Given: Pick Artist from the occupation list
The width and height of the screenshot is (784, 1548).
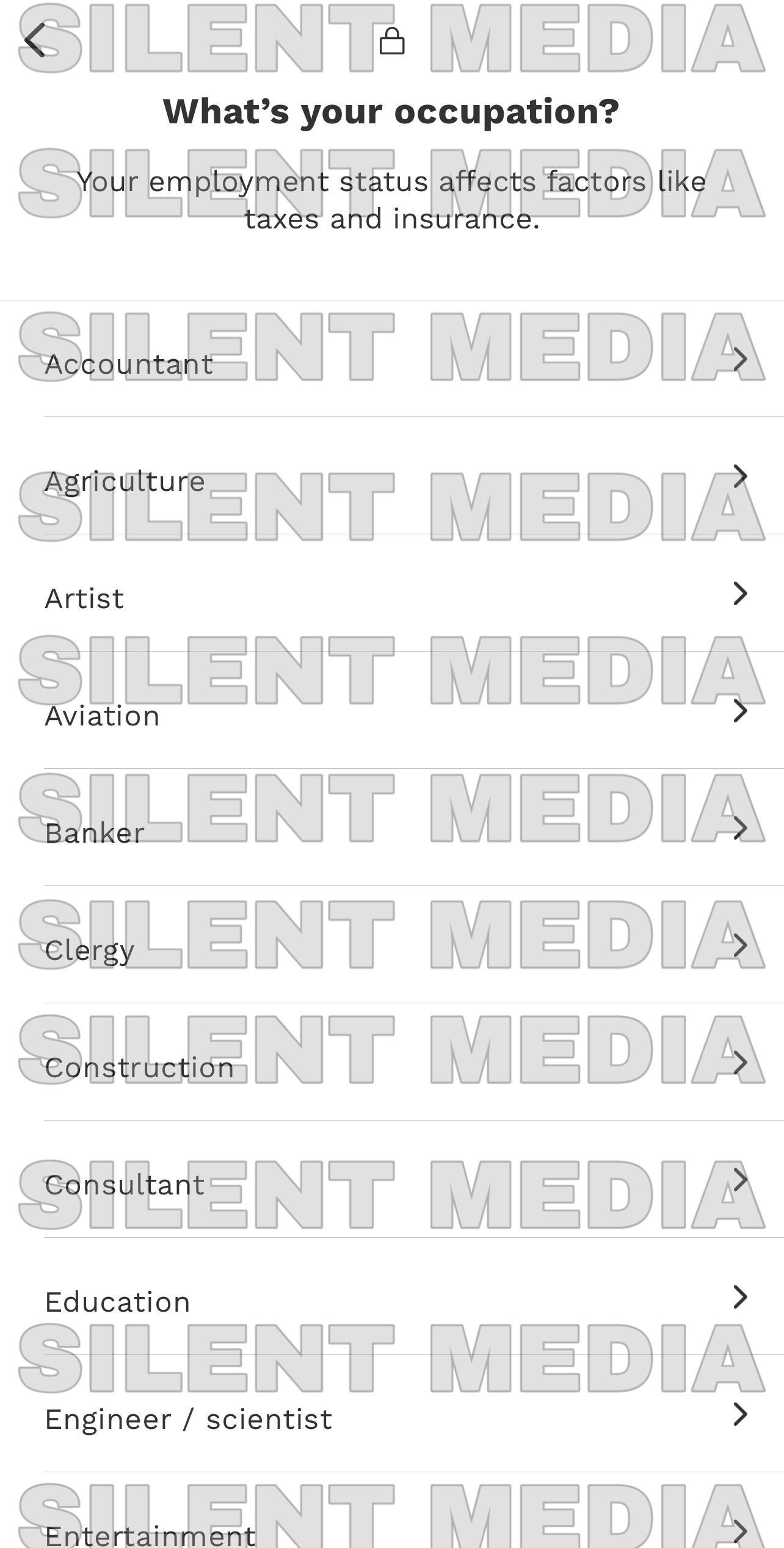Looking at the screenshot, I should click(x=391, y=598).
